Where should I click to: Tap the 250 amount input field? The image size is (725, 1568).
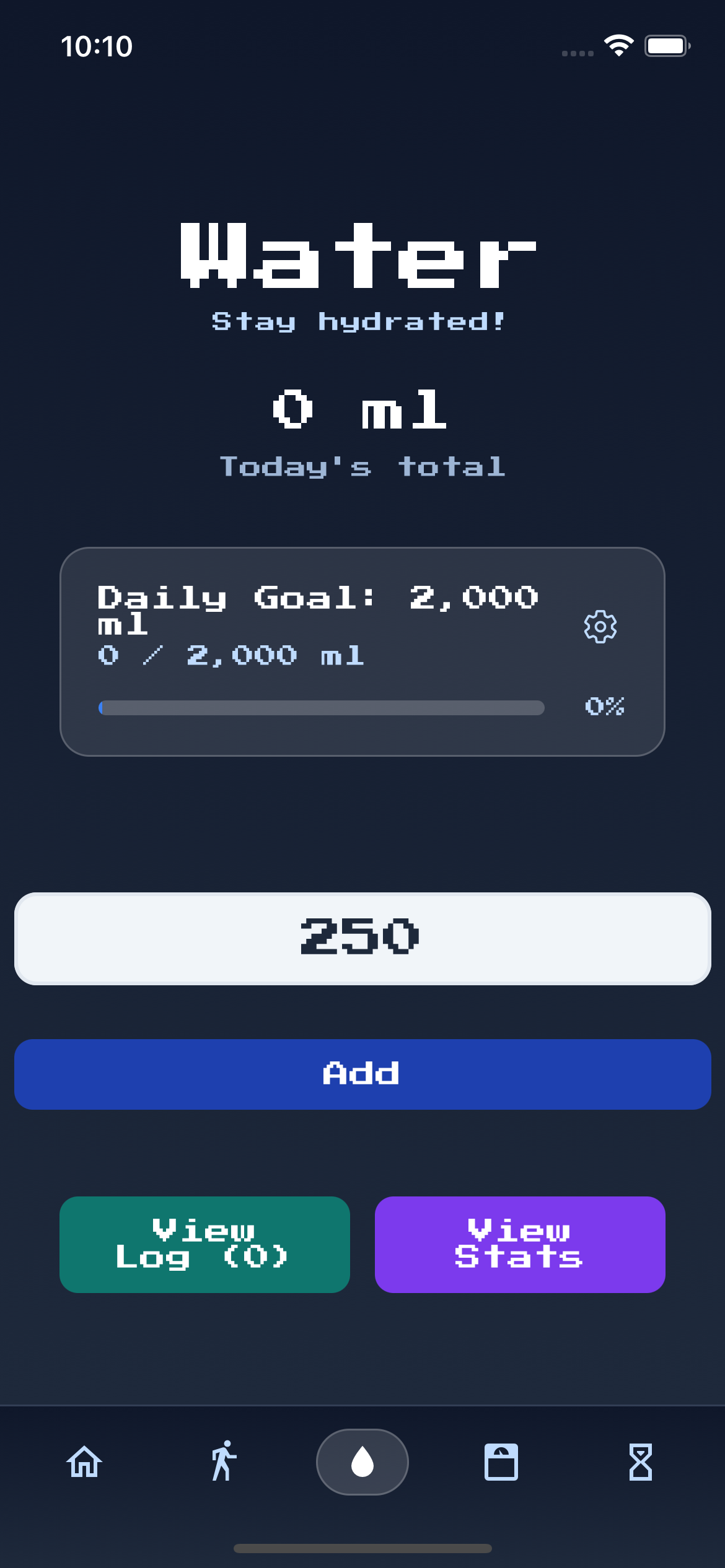point(362,938)
